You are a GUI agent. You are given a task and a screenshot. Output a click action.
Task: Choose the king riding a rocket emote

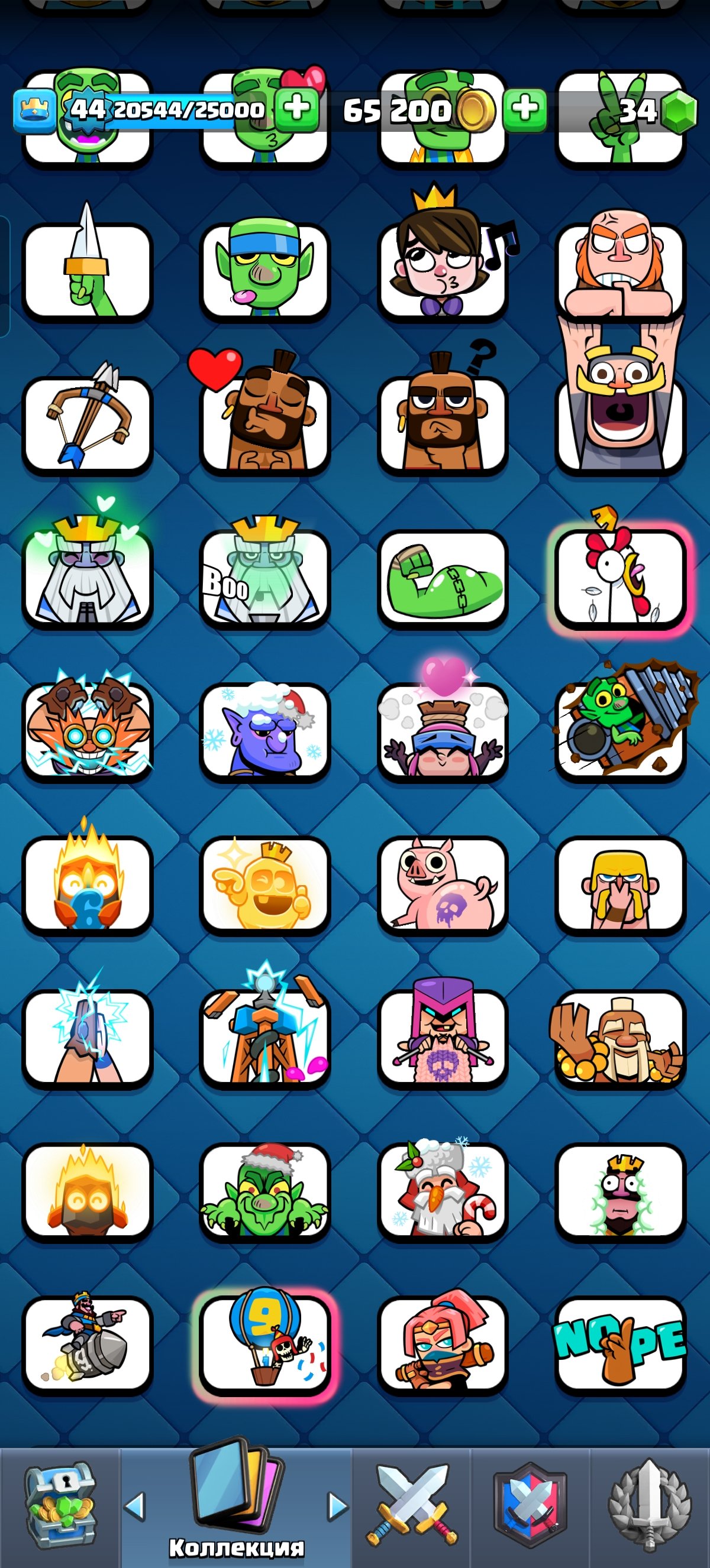pyautogui.click(x=87, y=1344)
